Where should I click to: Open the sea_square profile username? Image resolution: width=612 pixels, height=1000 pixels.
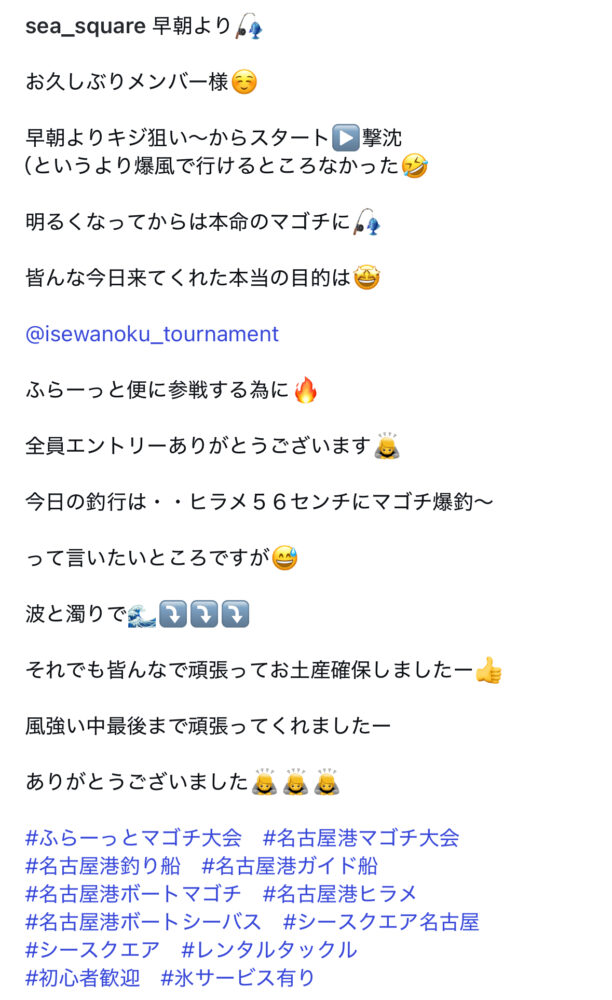click(85, 26)
